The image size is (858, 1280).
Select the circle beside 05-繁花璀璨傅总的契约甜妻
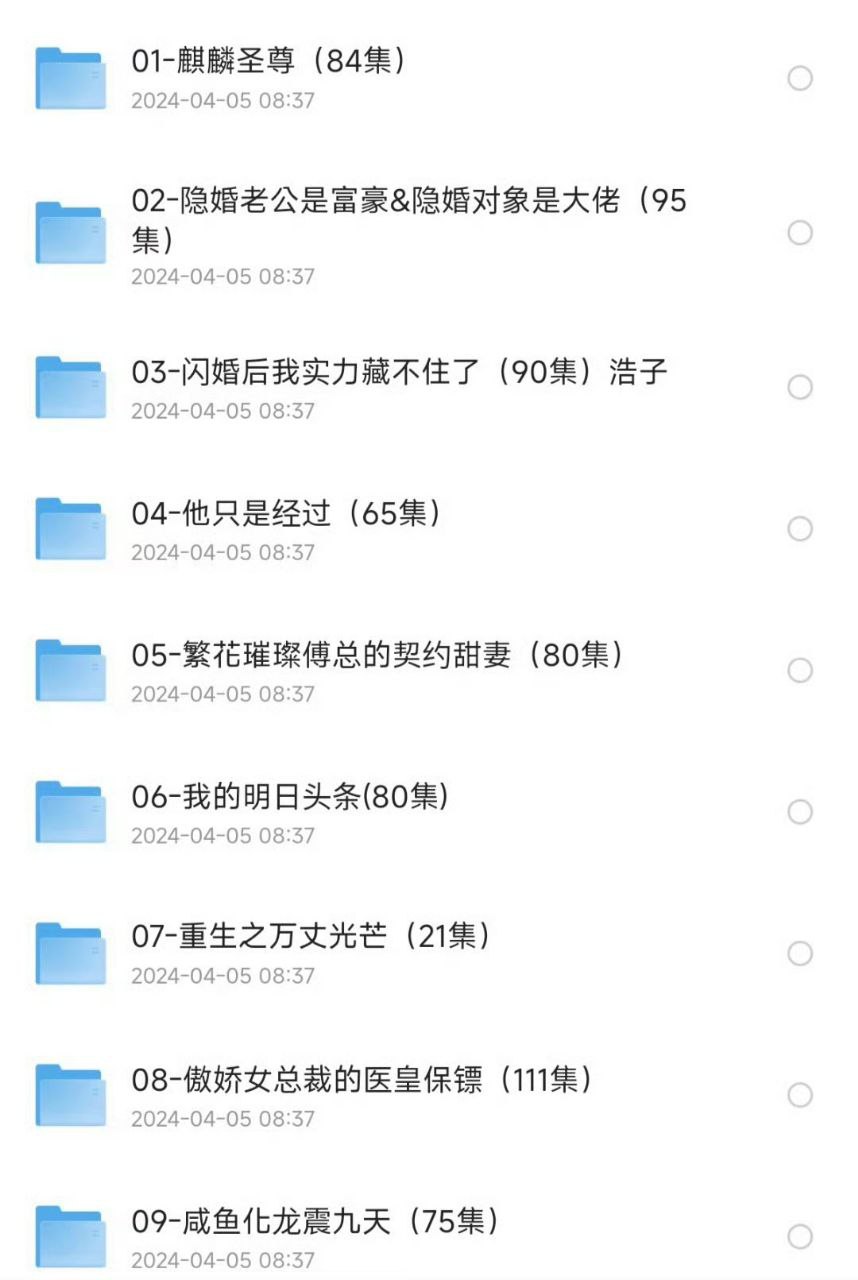(x=800, y=671)
